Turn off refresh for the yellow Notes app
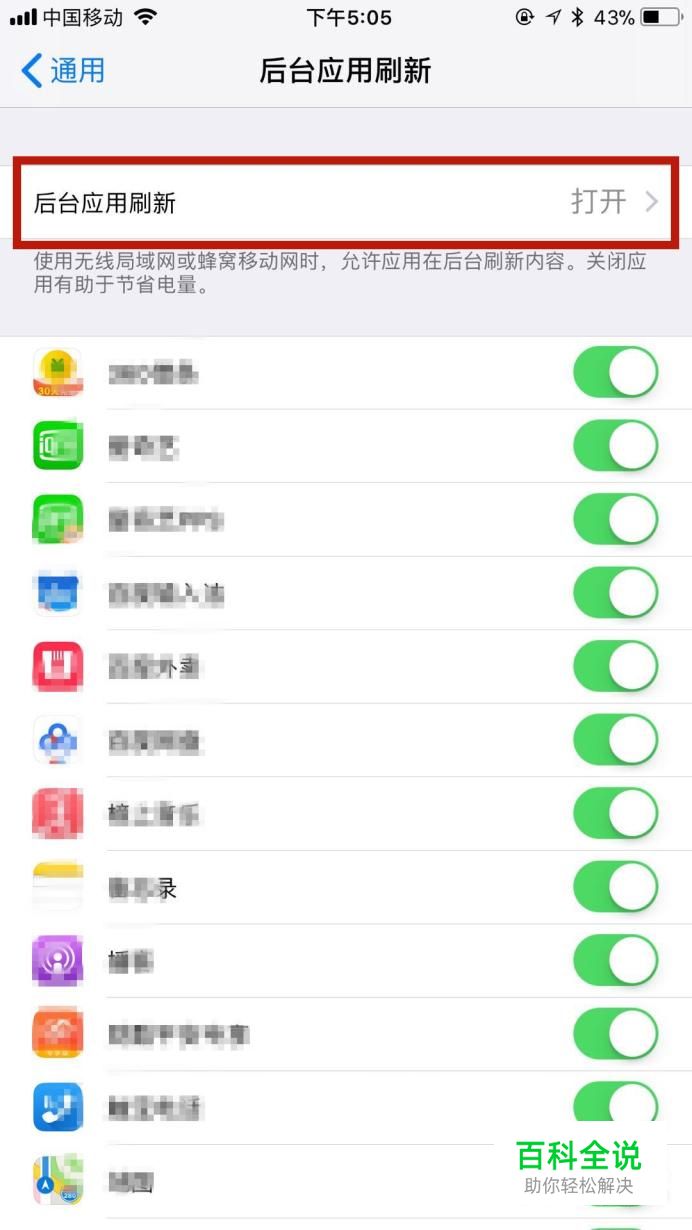The width and height of the screenshot is (692, 1230). (x=616, y=887)
